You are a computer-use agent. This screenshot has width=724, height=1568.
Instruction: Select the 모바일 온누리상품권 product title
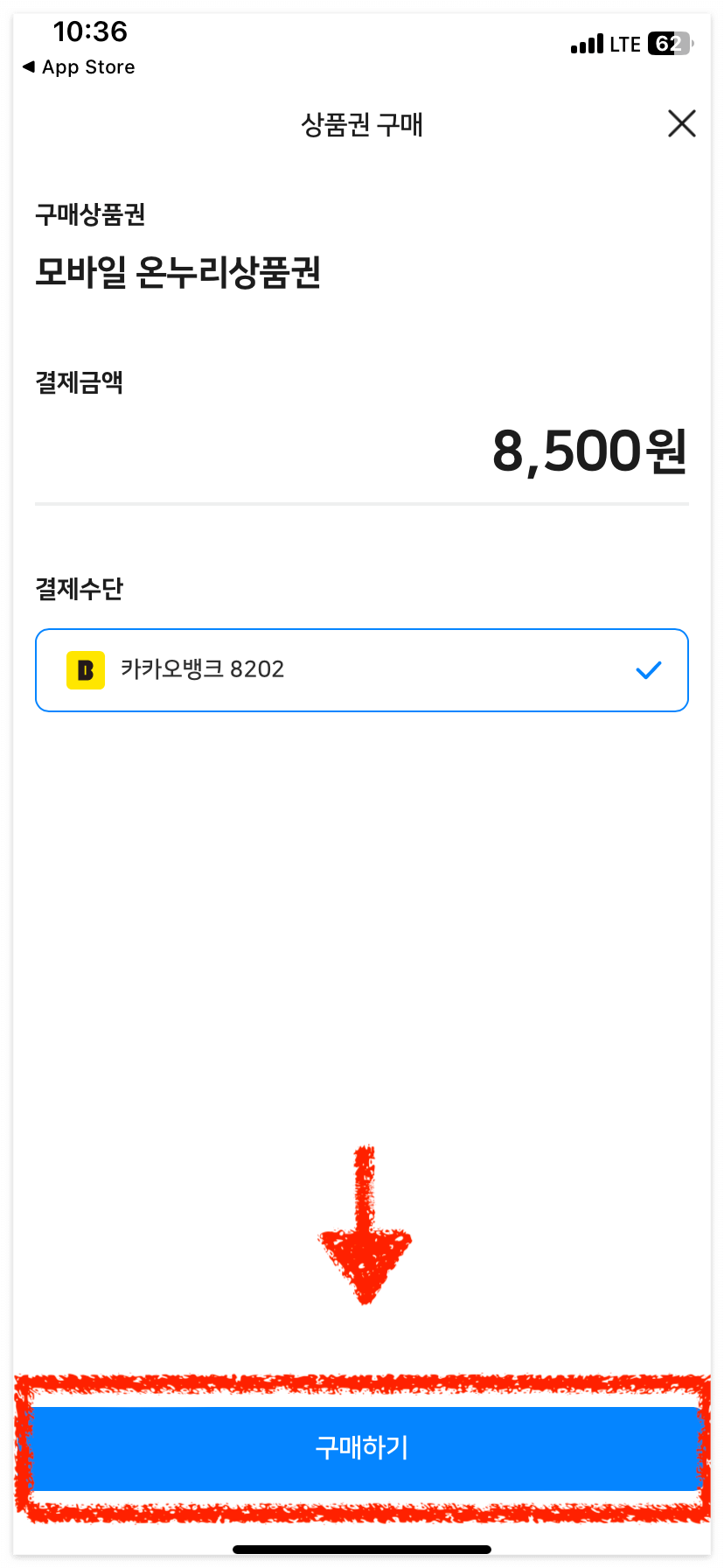(x=178, y=273)
